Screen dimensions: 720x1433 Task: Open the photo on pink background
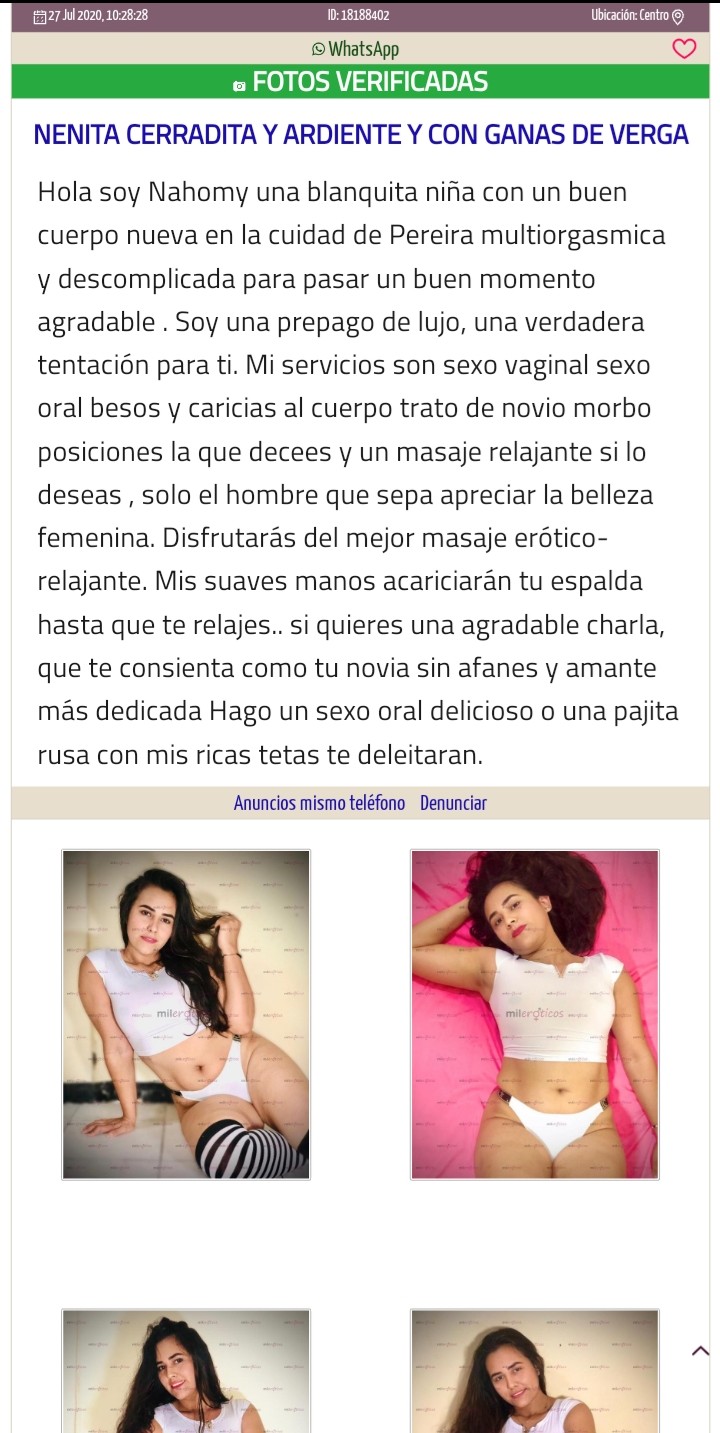tap(535, 1014)
